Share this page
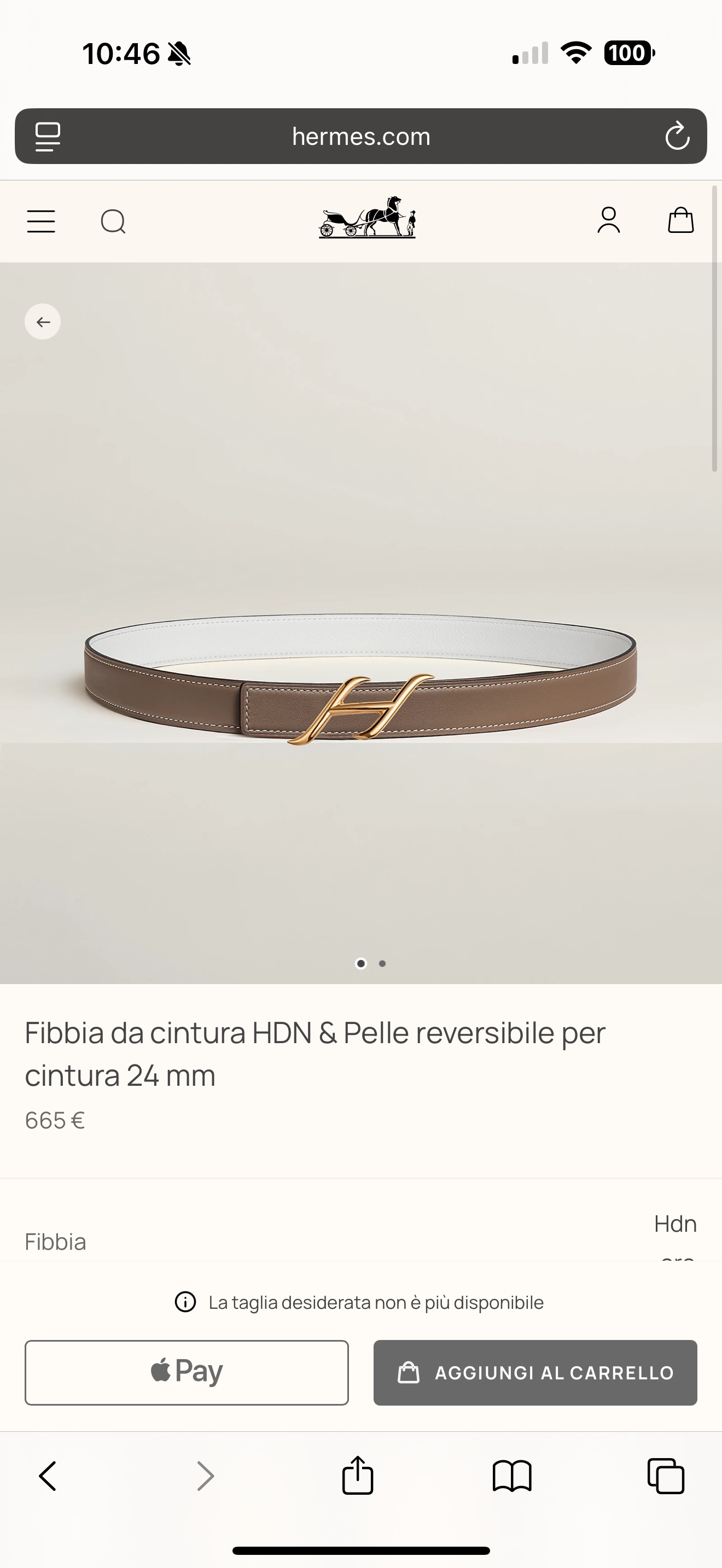 (357, 1475)
